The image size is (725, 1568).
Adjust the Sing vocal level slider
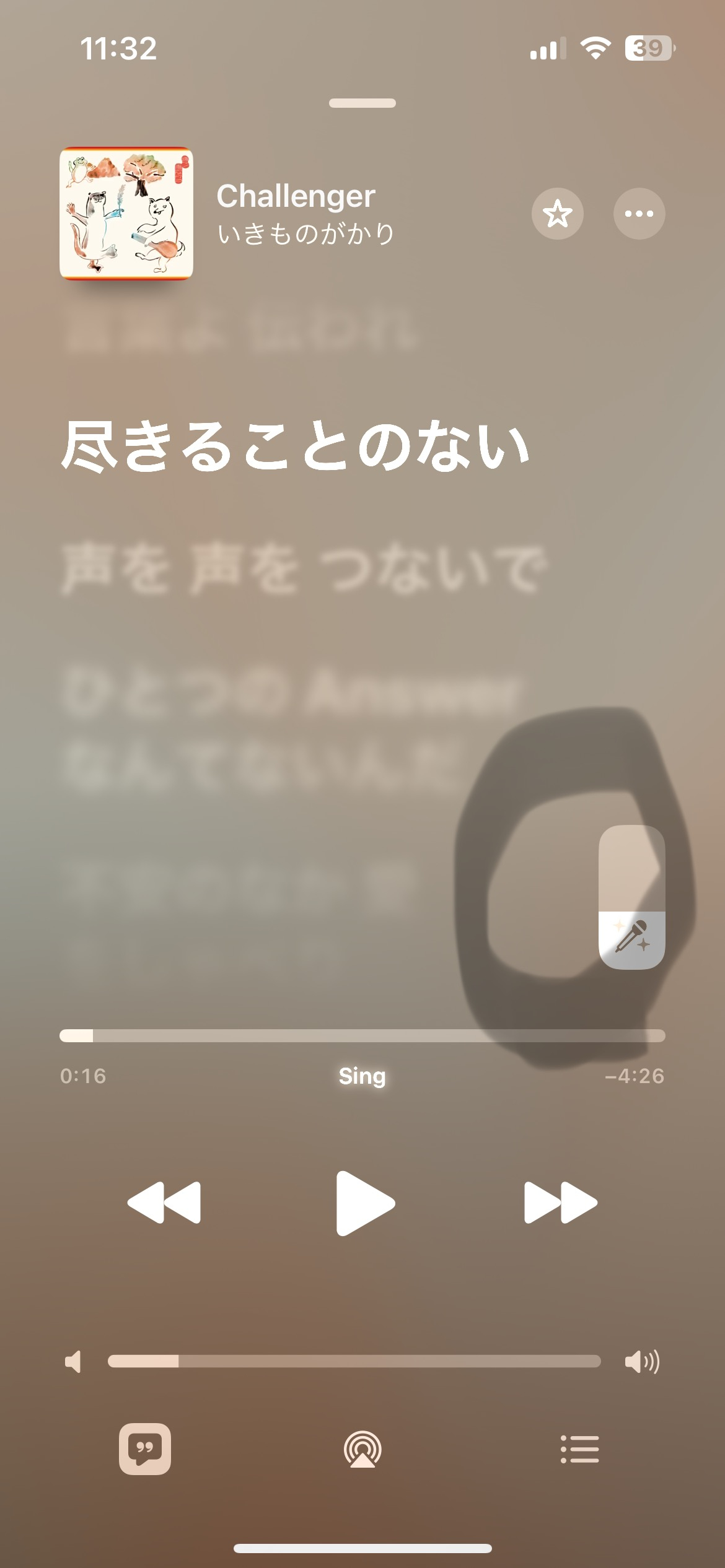pyautogui.click(x=631, y=897)
